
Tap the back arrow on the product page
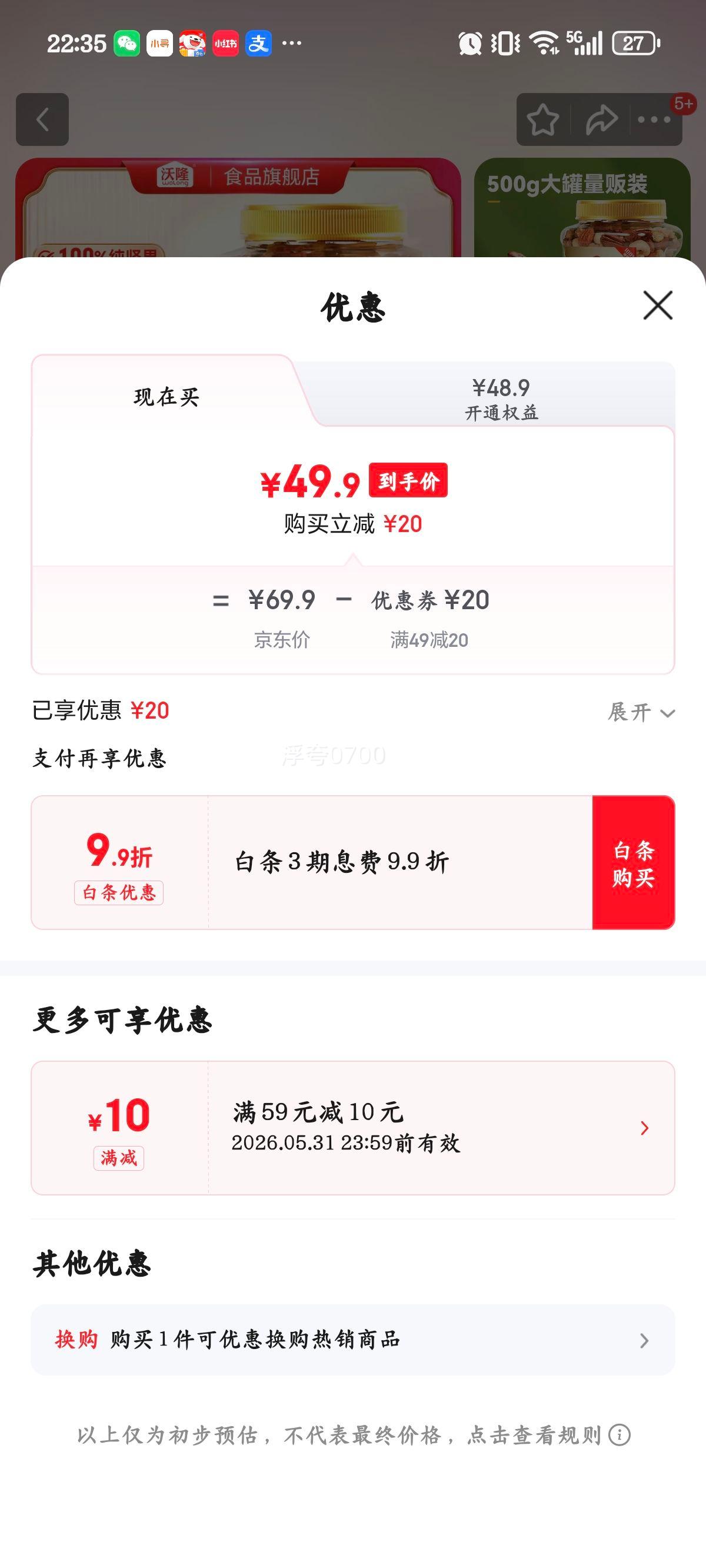42,119
